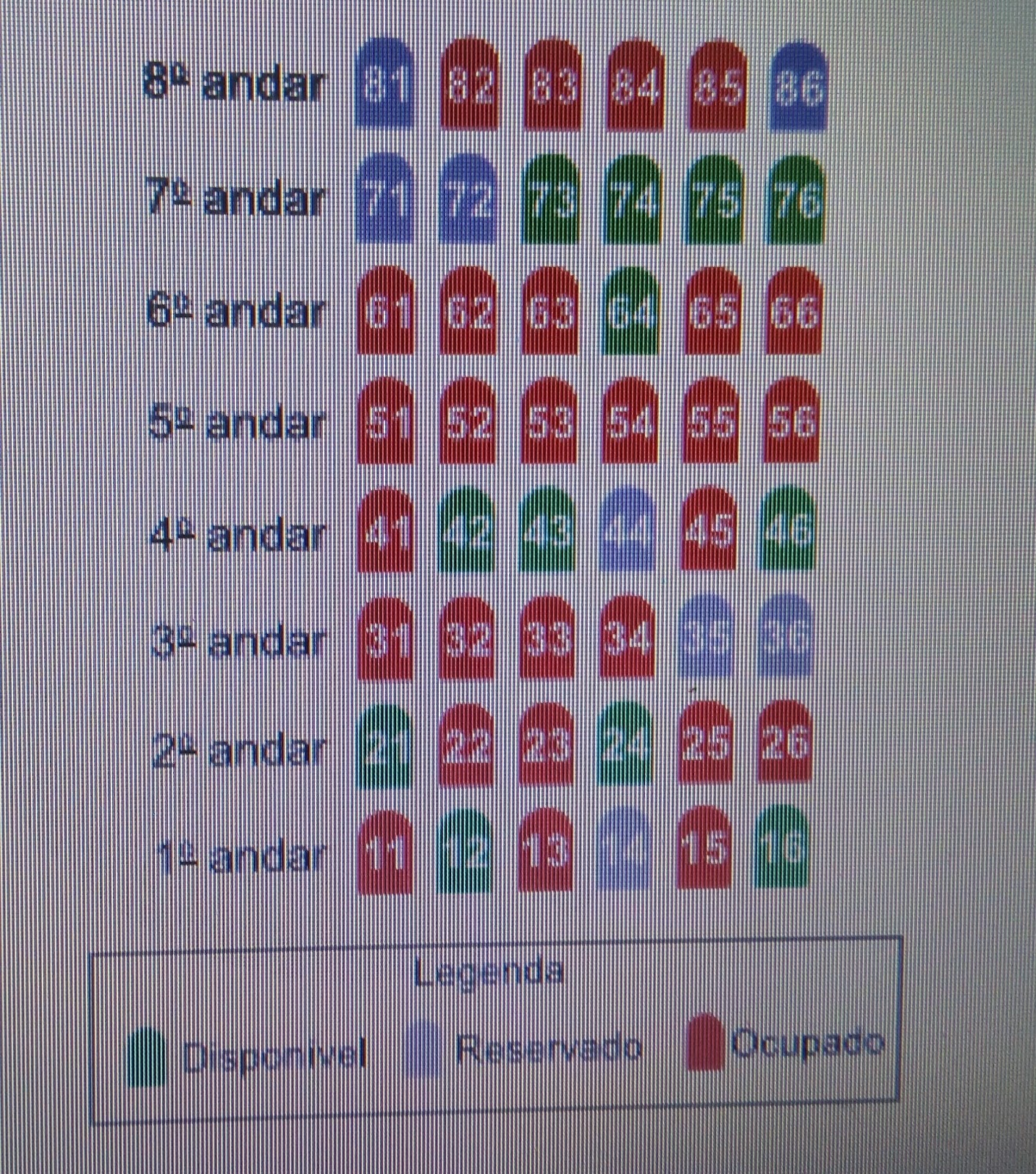Open apartment 64 on the 6th floor
Image resolution: width=1036 pixels, height=1174 pixels.
(631, 311)
